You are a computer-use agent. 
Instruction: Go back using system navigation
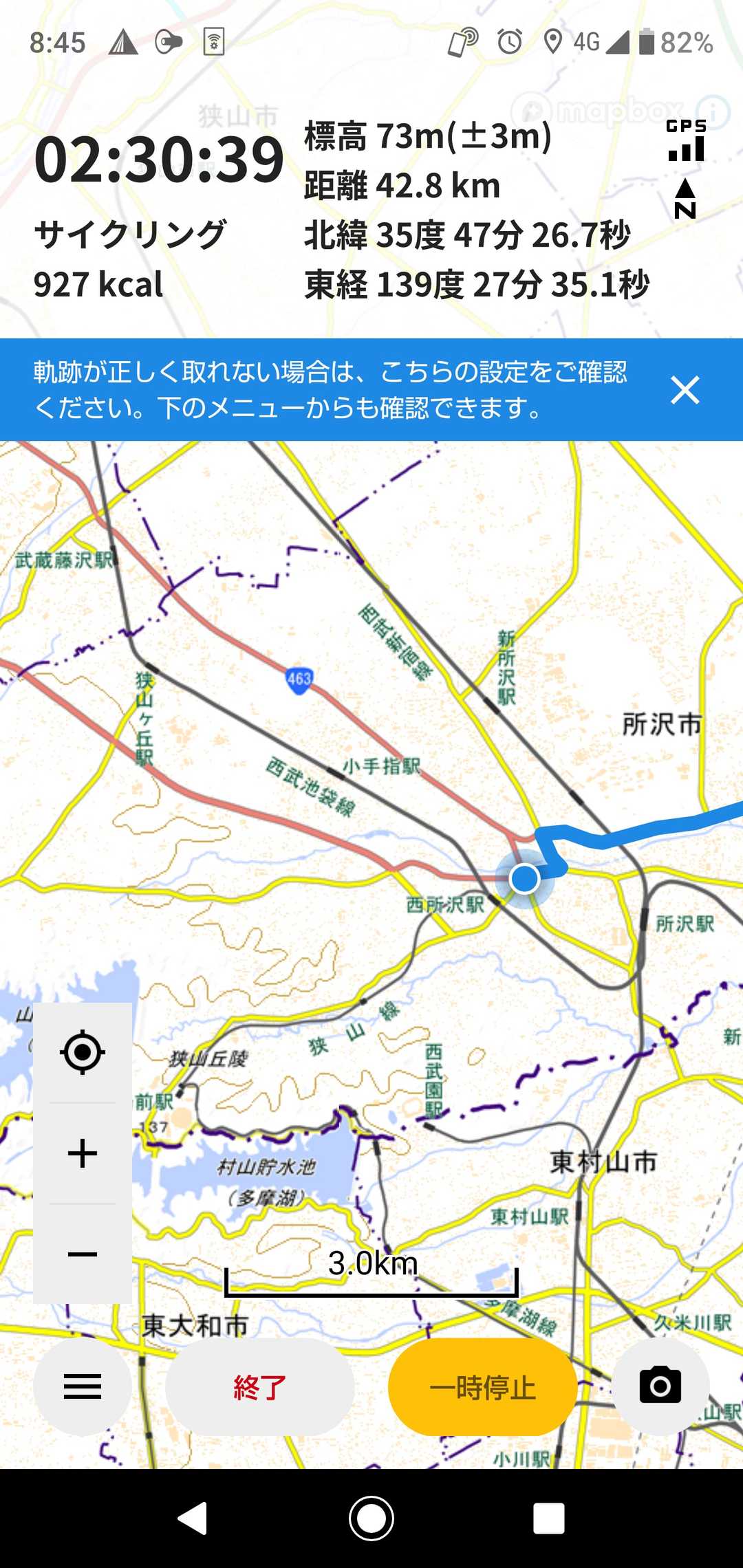click(193, 1518)
